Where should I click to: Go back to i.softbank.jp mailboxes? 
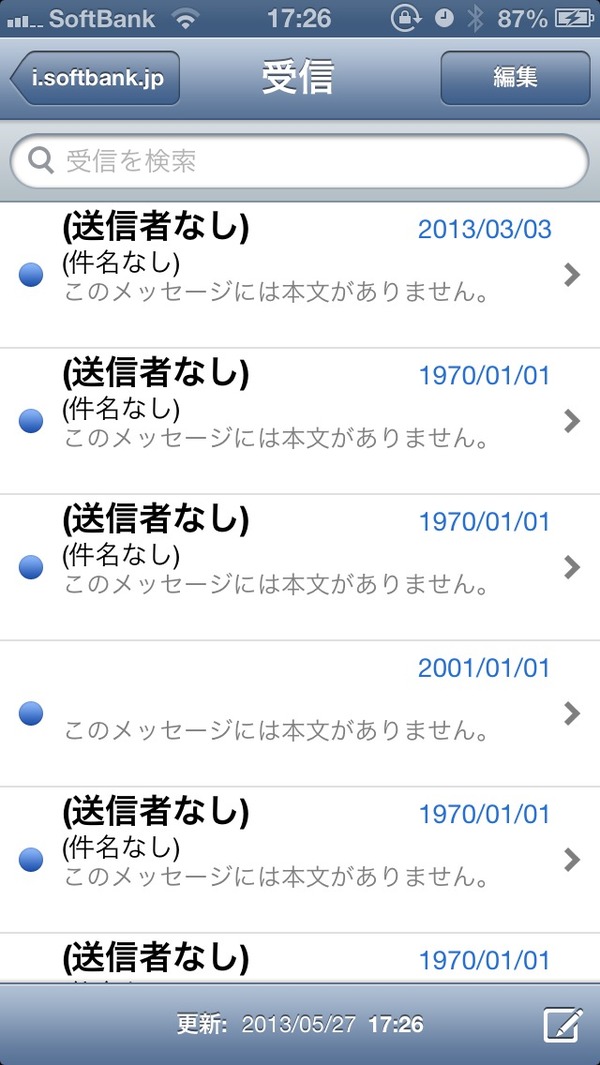coord(96,78)
